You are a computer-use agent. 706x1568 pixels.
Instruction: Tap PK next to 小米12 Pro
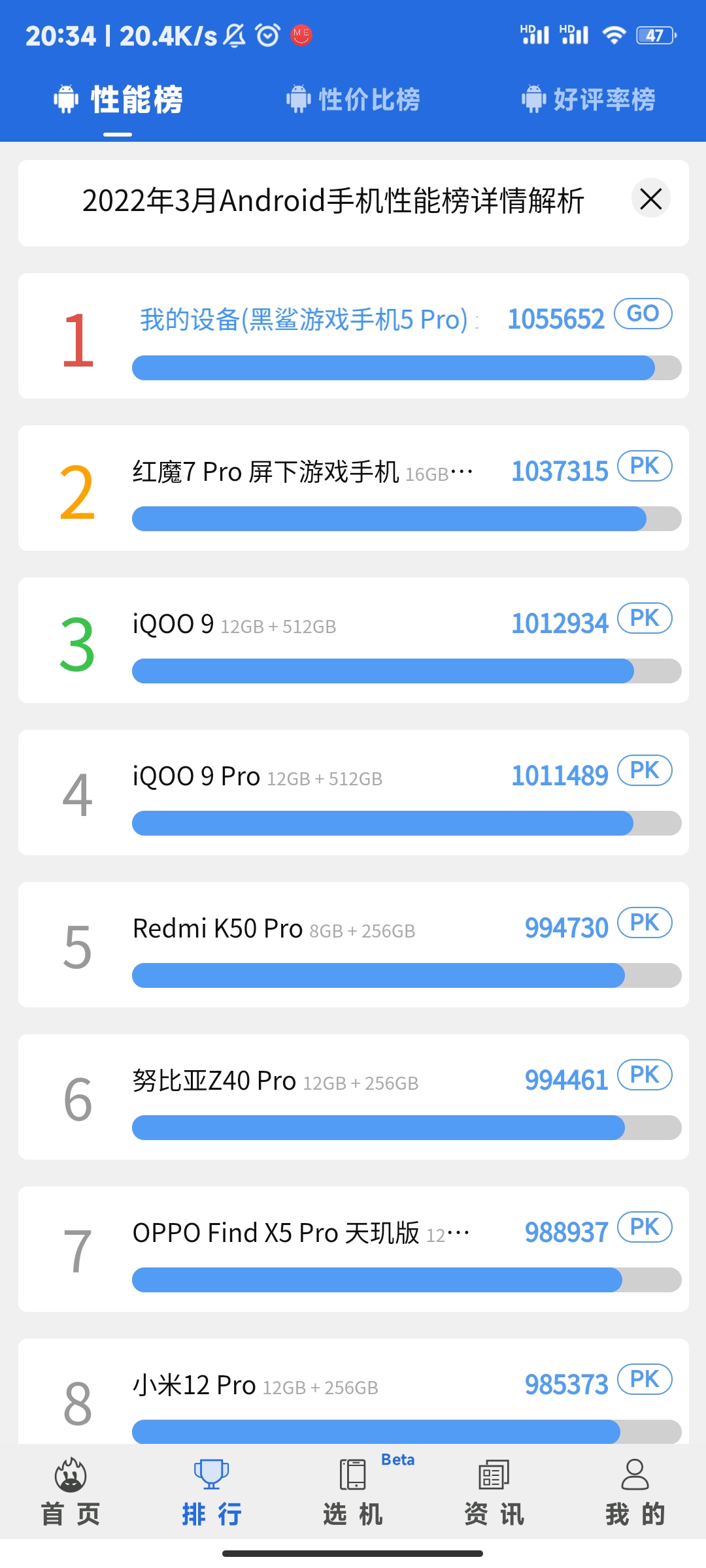tap(645, 1379)
